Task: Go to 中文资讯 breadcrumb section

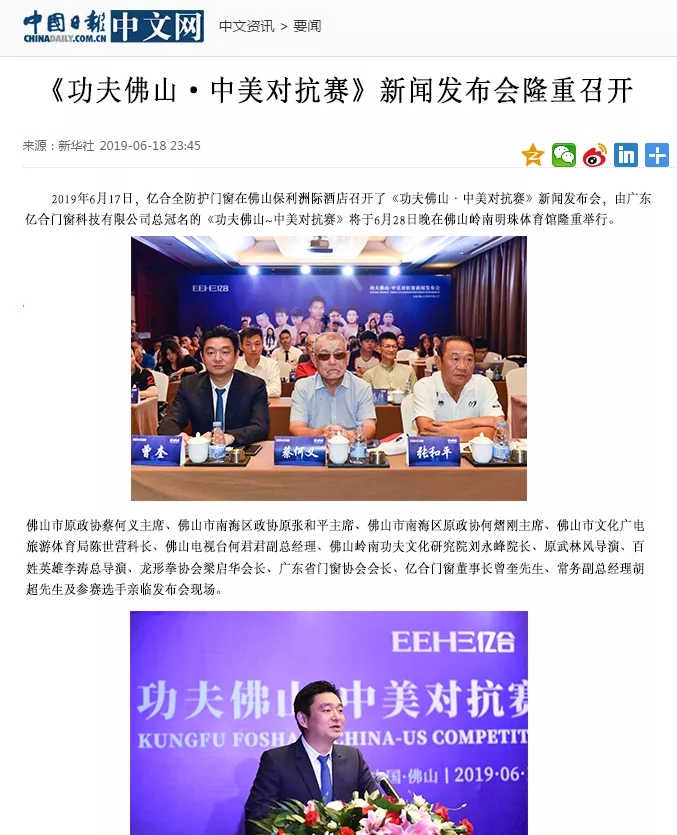Action: click(246, 26)
